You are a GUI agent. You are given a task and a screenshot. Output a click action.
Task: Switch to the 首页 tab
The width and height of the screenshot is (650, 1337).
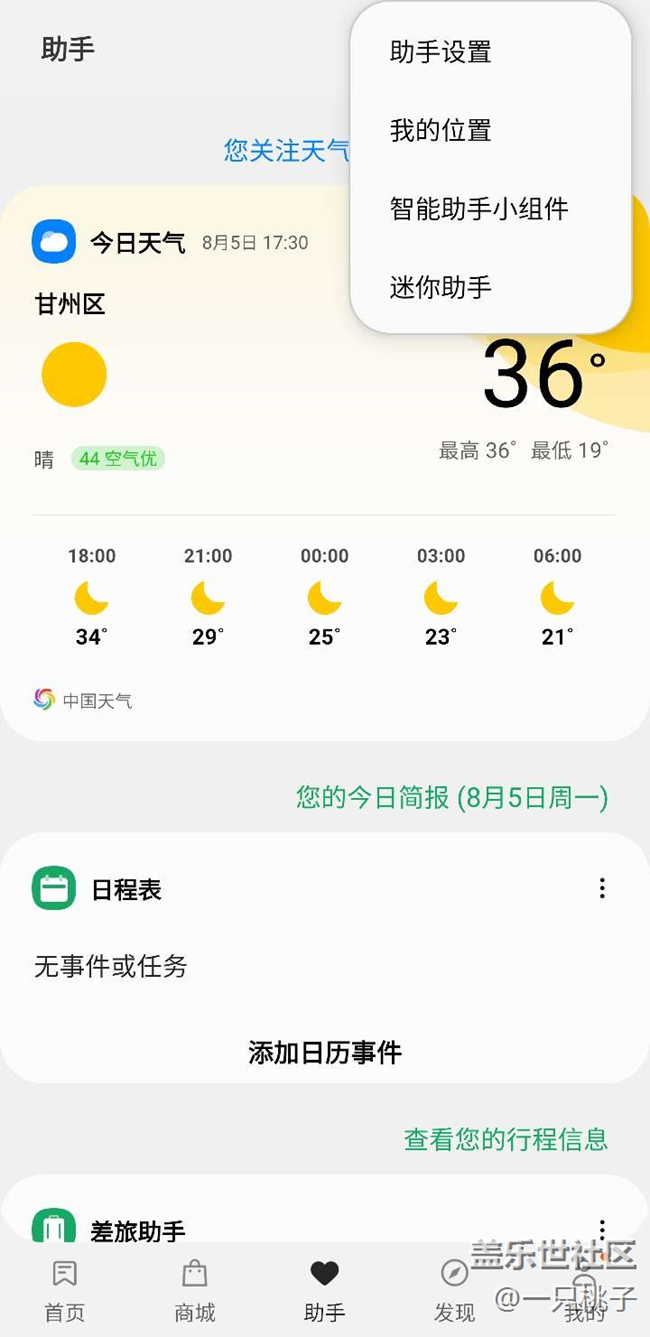coord(65,1290)
